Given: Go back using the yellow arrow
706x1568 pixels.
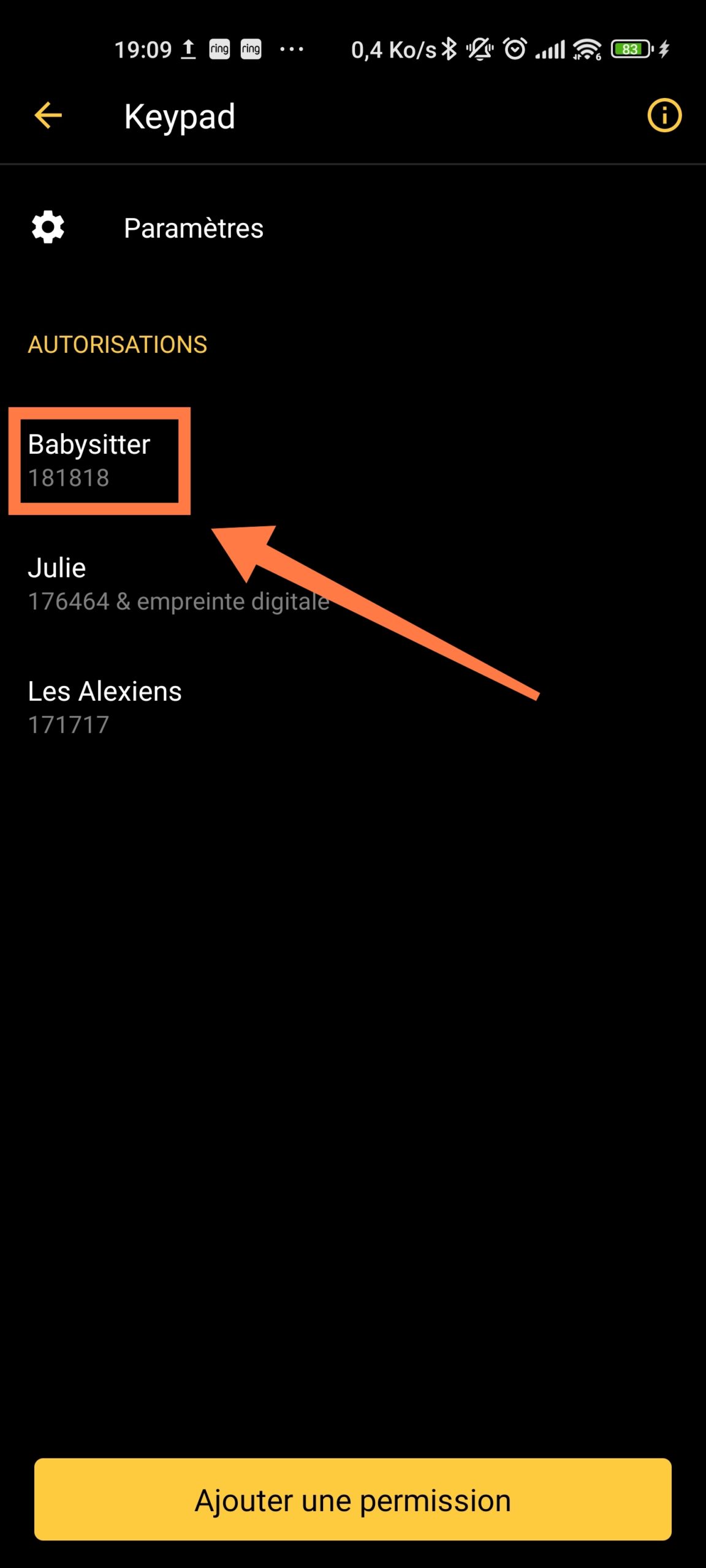Looking at the screenshot, I should (48, 115).
